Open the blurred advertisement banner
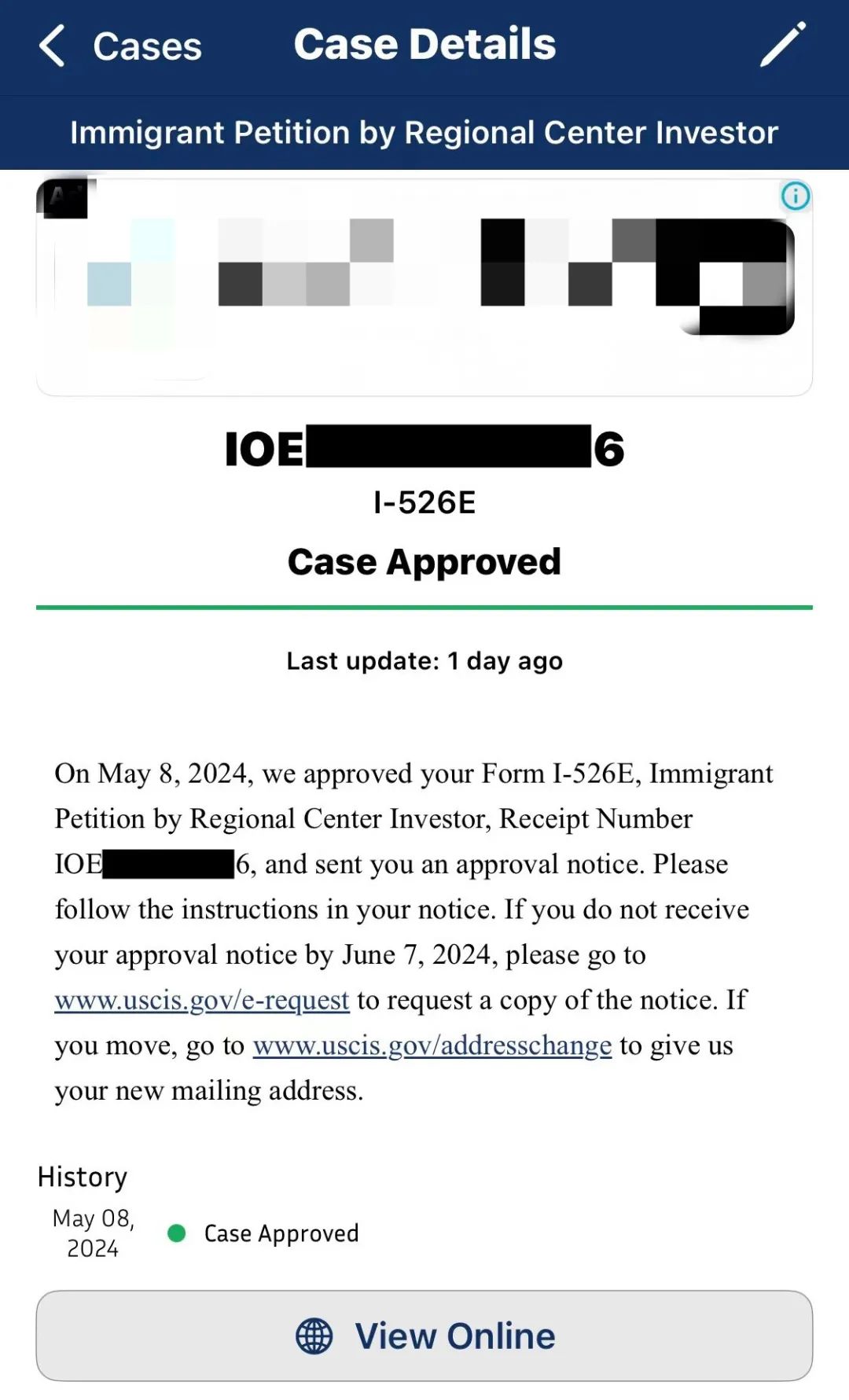849x1400 pixels. 424,287
